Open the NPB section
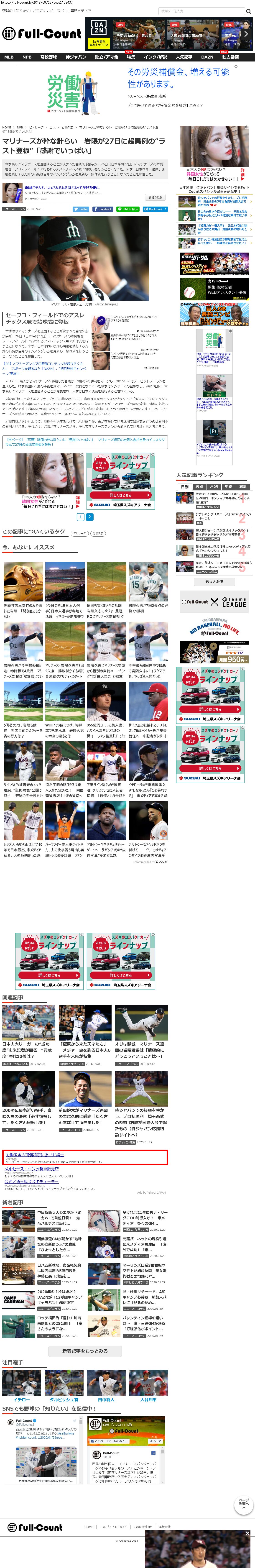This screenshot has height=1568, width=255. point(27,57)
